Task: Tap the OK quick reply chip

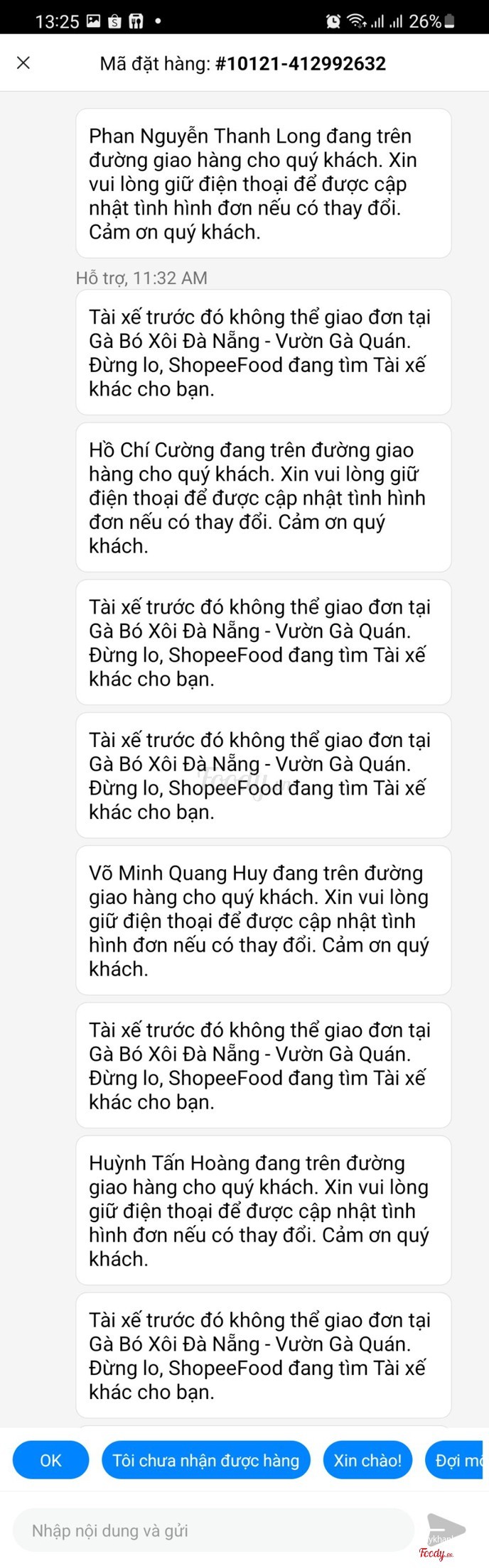Action: pyautogui.click(x=50, y=1460)
